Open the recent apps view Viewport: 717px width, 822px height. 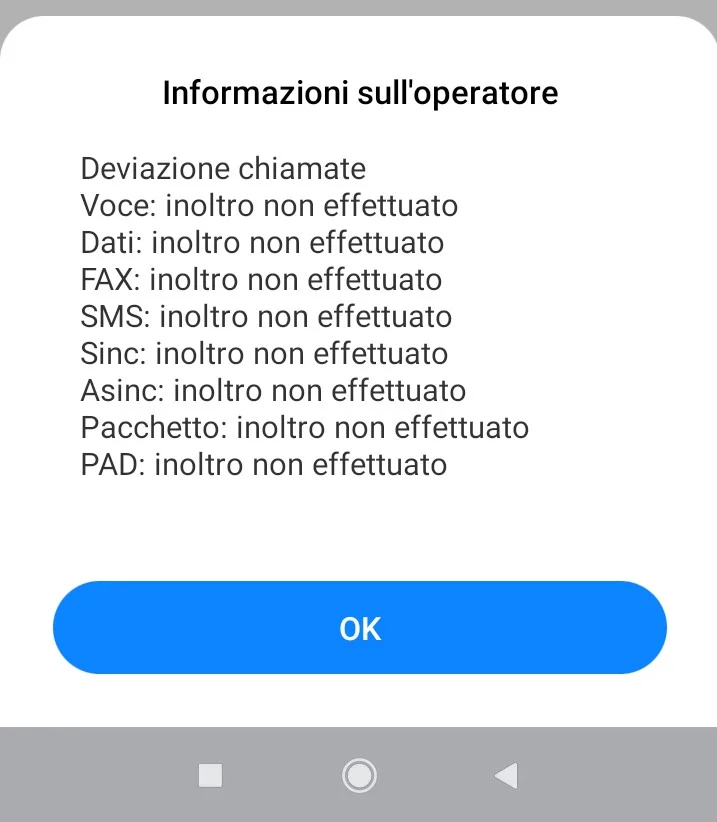tap(210, 775)
